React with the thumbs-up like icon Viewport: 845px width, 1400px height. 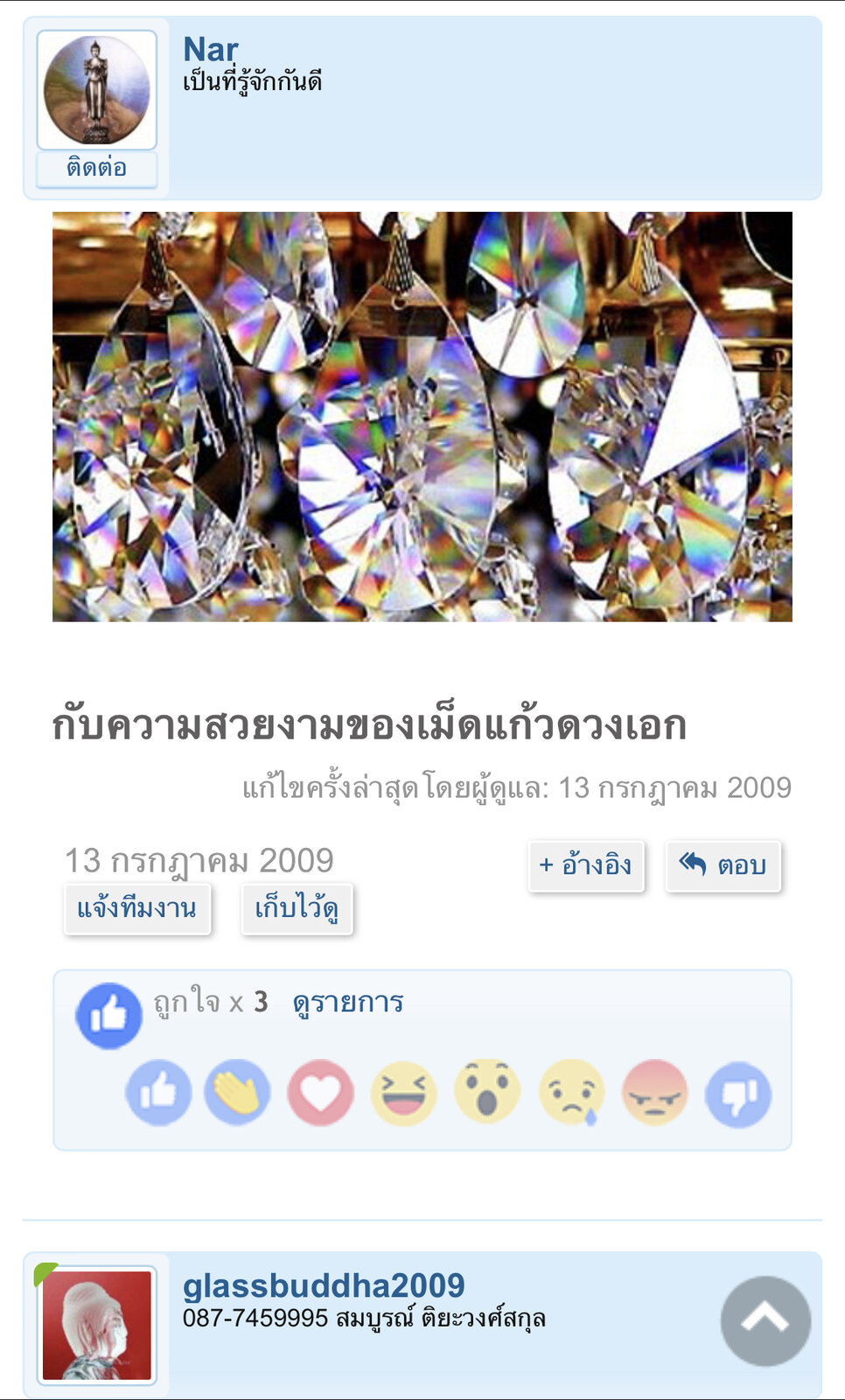158,1093
